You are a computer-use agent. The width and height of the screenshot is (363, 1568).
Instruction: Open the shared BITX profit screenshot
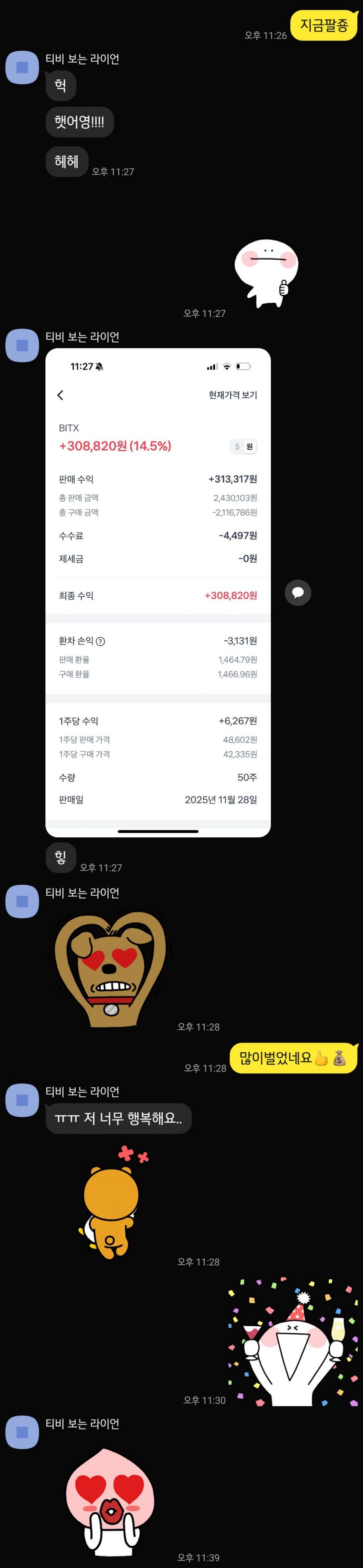(x=158, y=592)
